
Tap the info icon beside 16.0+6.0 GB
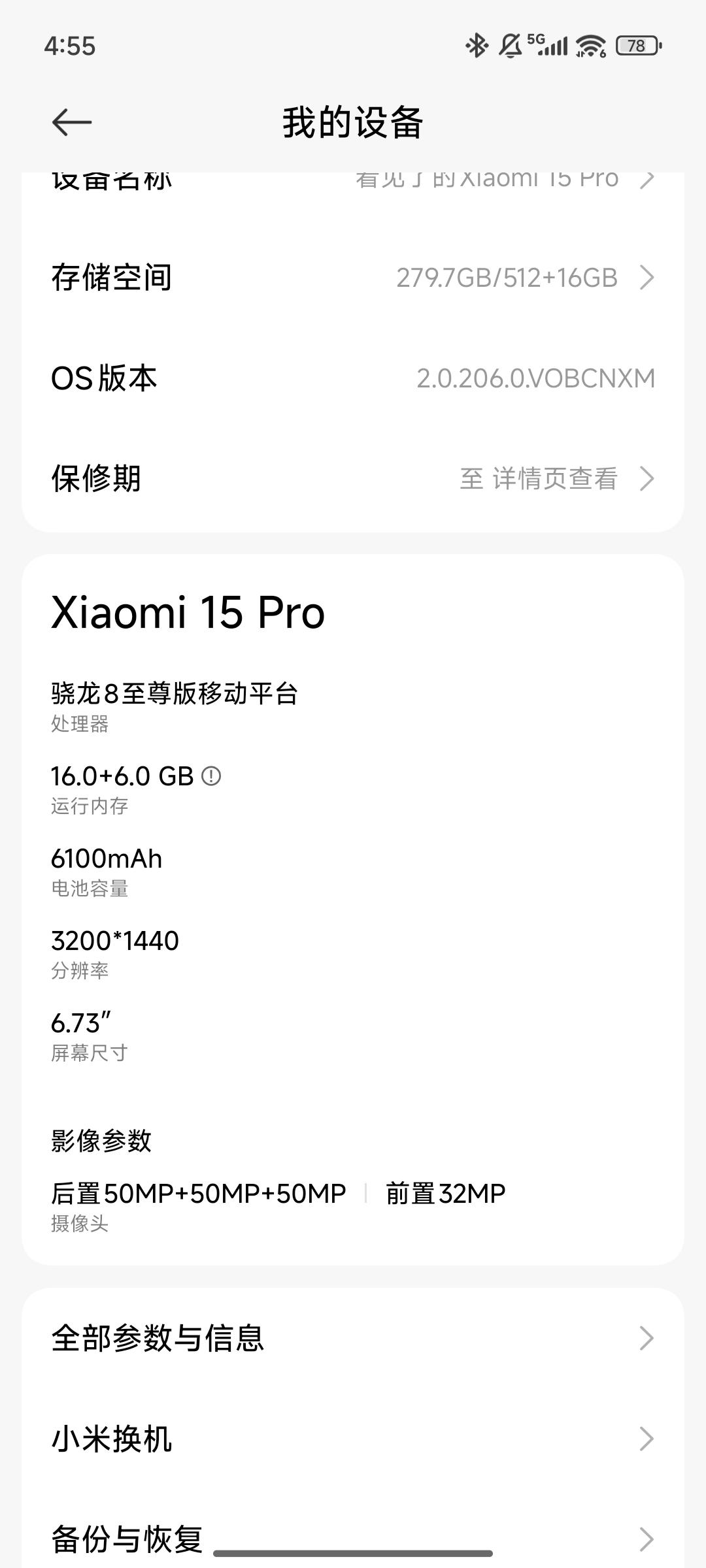(211, 776)
